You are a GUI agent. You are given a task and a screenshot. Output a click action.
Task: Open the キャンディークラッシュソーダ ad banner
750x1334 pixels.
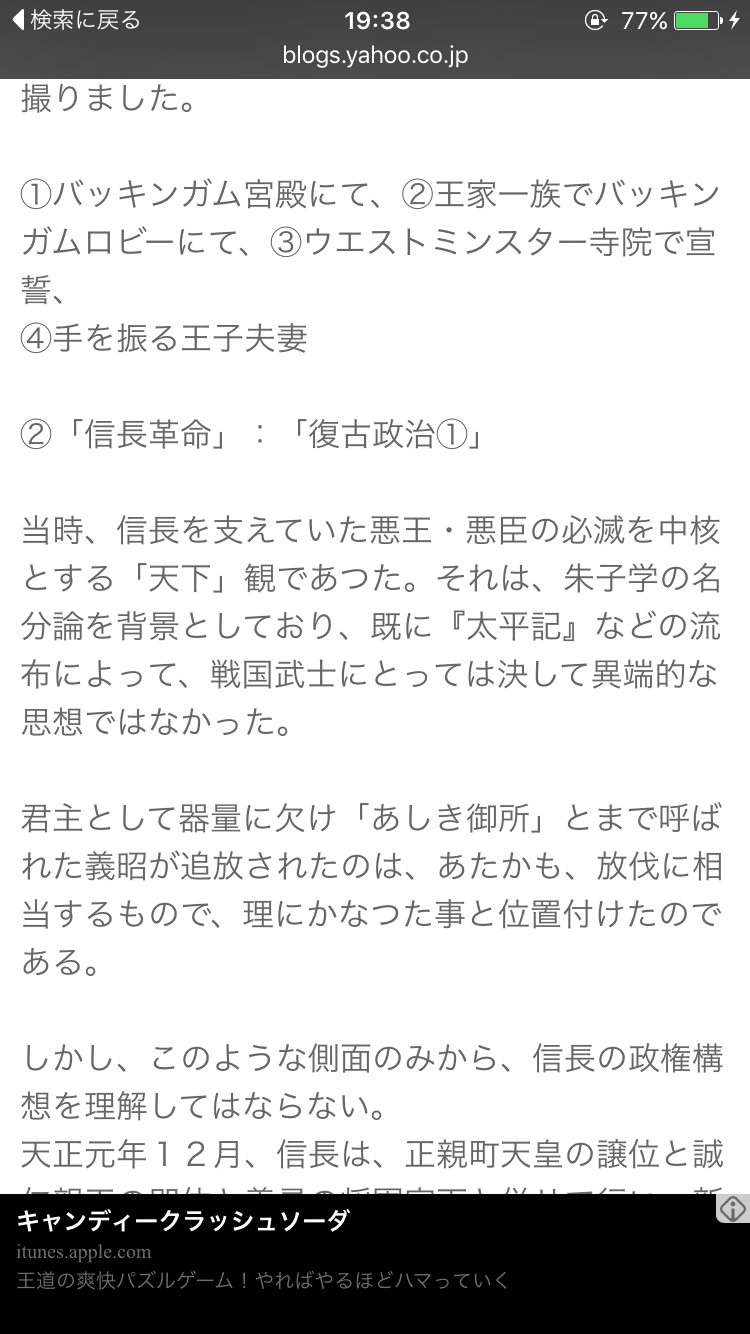pos(300,1250)
